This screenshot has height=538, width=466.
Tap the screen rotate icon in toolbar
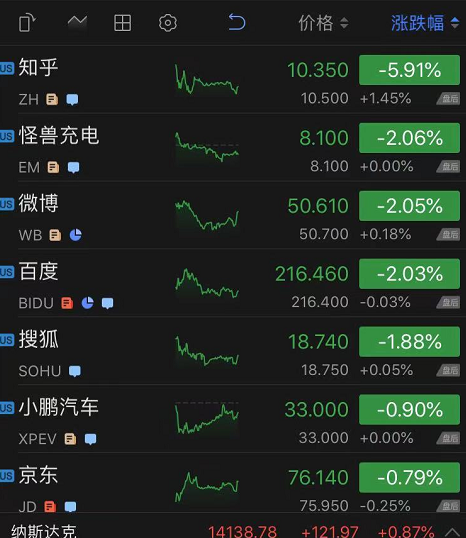pyautogui.click(x=27, y=23)
